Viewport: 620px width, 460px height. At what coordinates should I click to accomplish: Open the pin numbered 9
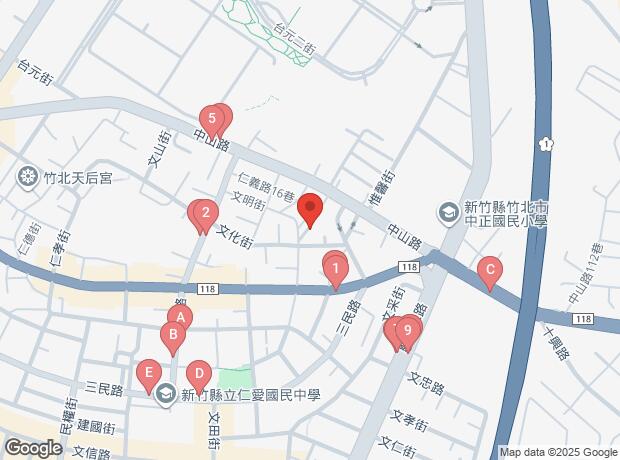pyautogui.click(x=407, y=330)
